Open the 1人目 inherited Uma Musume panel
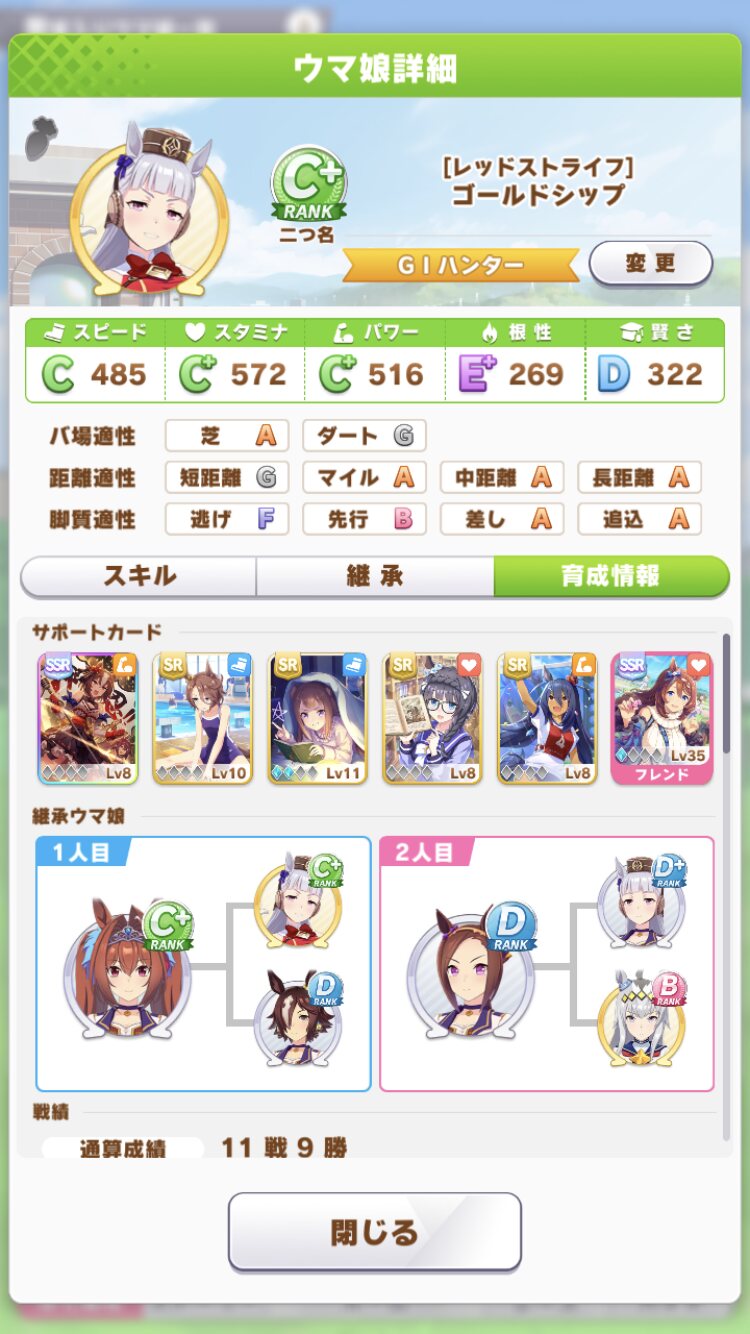The width and height of the screenshot is (750, 1334). pos(203,963)
